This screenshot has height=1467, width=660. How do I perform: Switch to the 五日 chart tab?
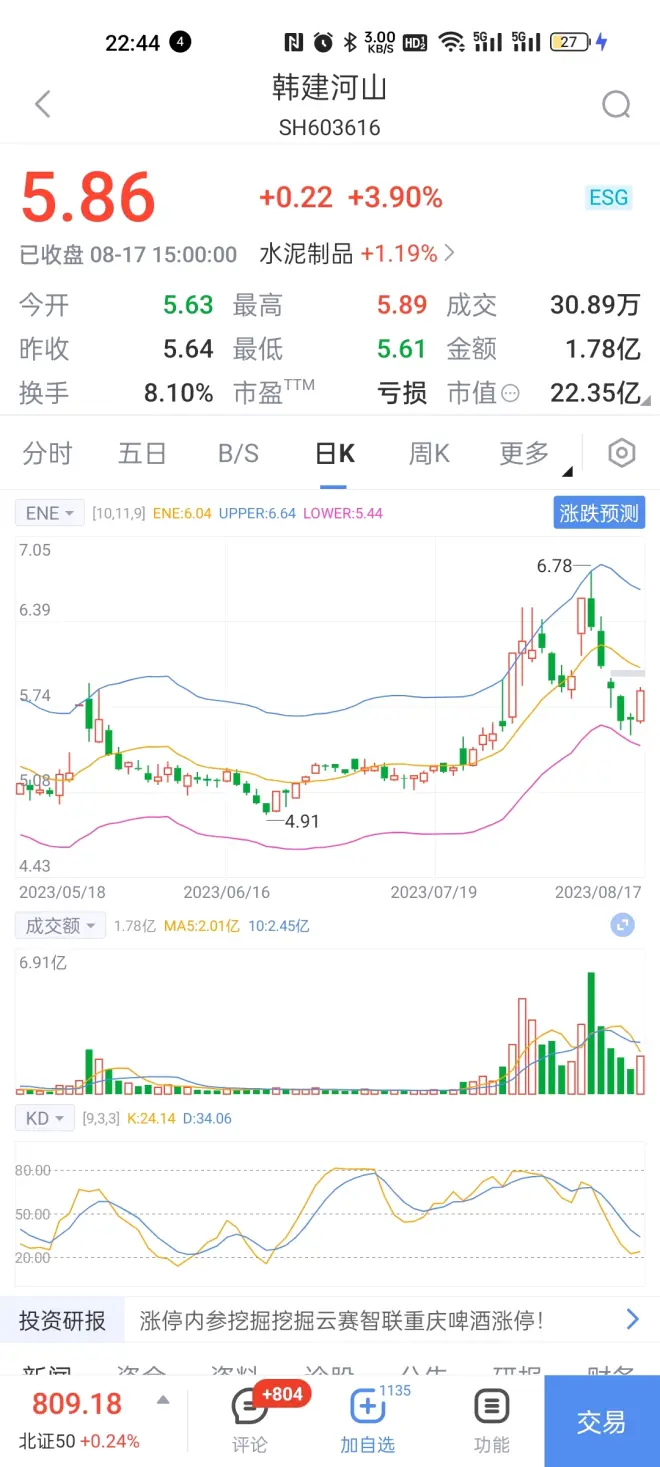(142, 453)
